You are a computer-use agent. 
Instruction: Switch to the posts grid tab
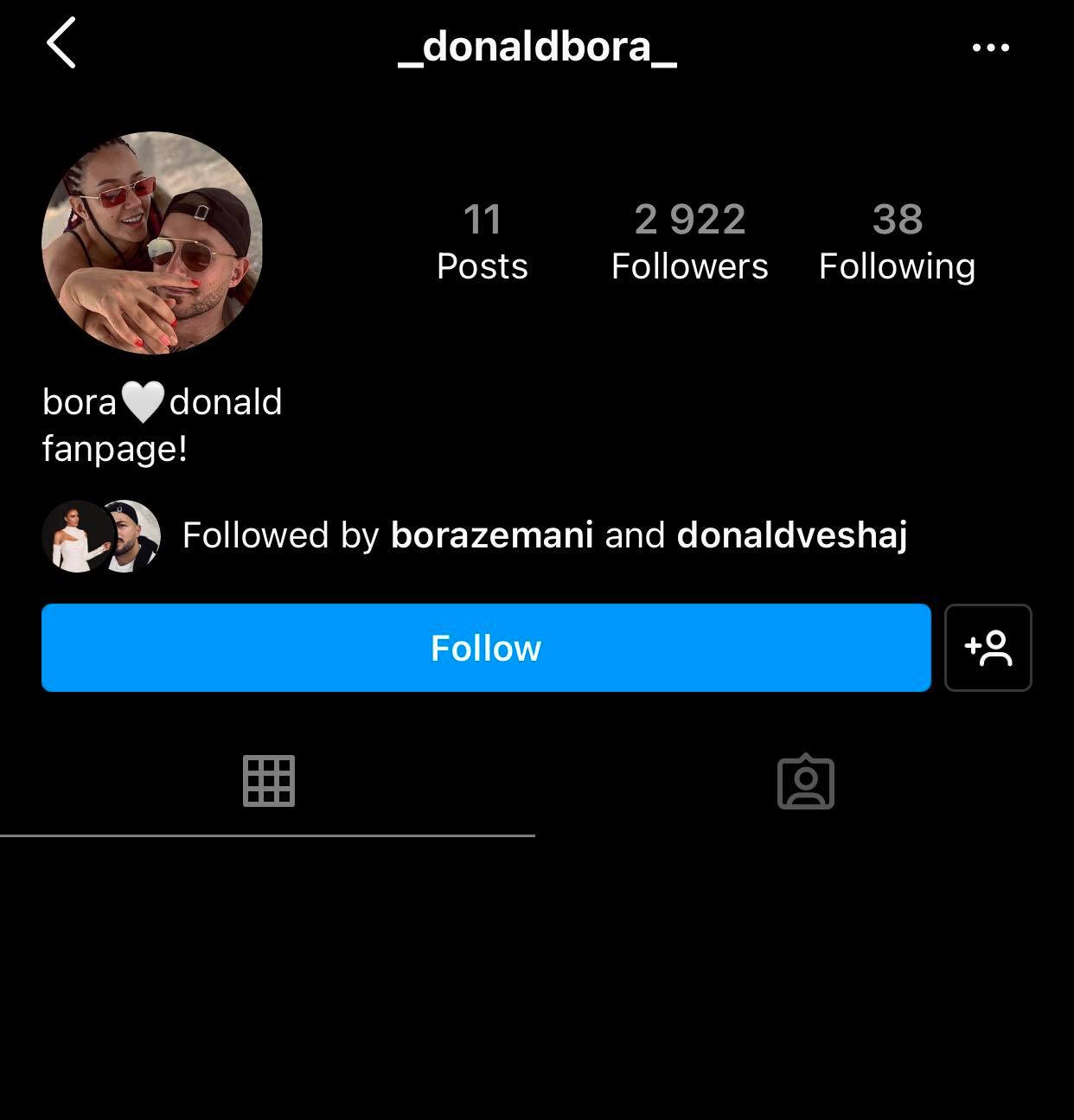click(x=268, y=781)
